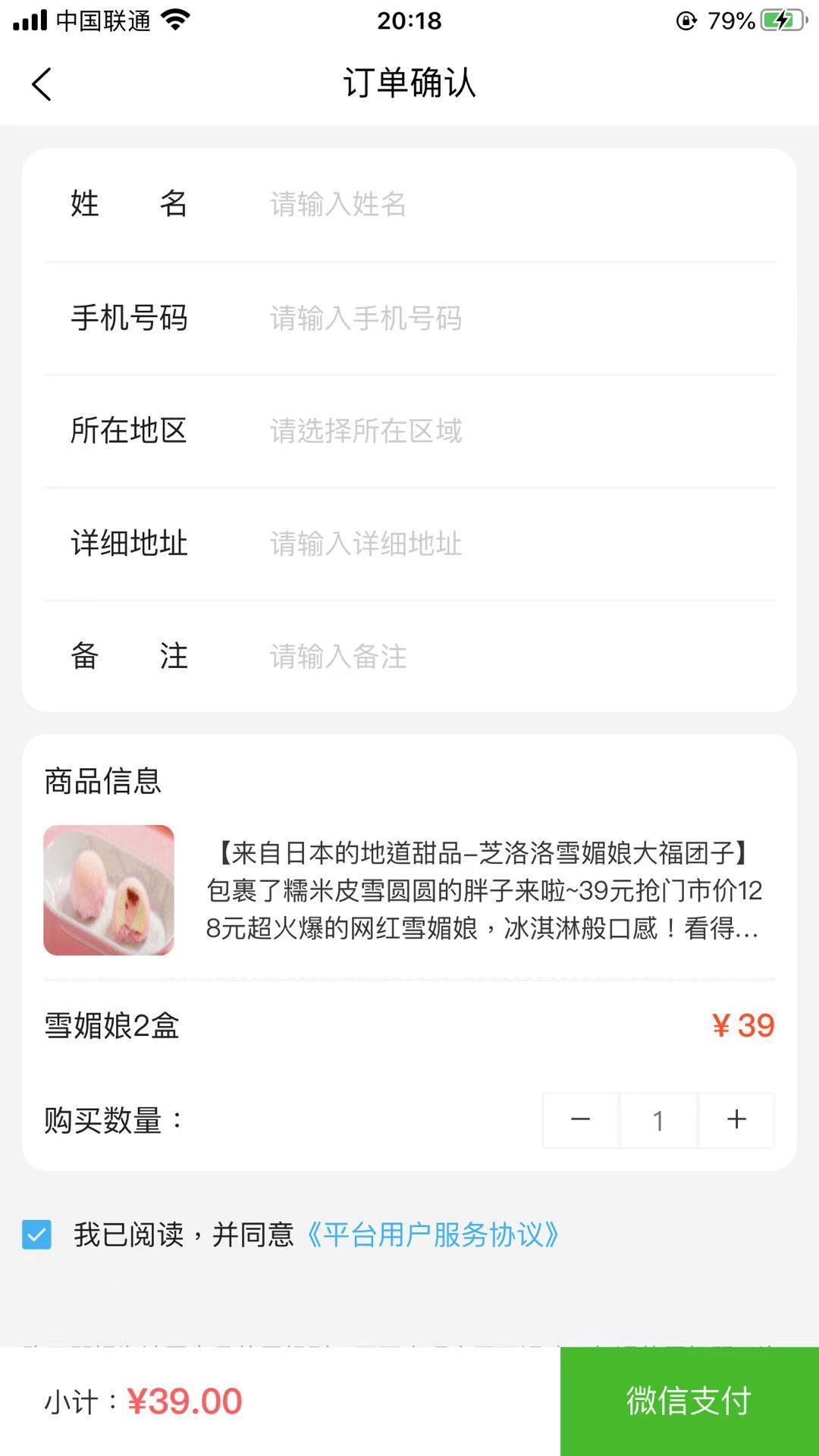Open the 雪媚娘 product thumbnail
Viewport: 819px width, 1456px height.
tap(109, 890)
